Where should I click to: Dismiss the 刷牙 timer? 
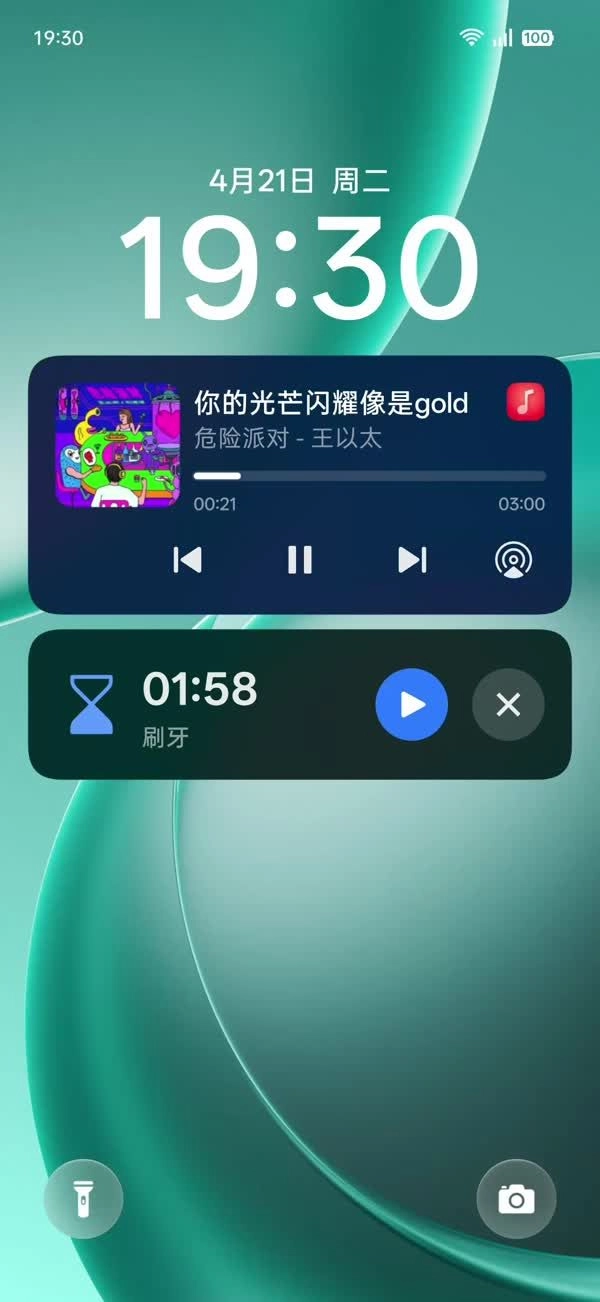(508, 705)
